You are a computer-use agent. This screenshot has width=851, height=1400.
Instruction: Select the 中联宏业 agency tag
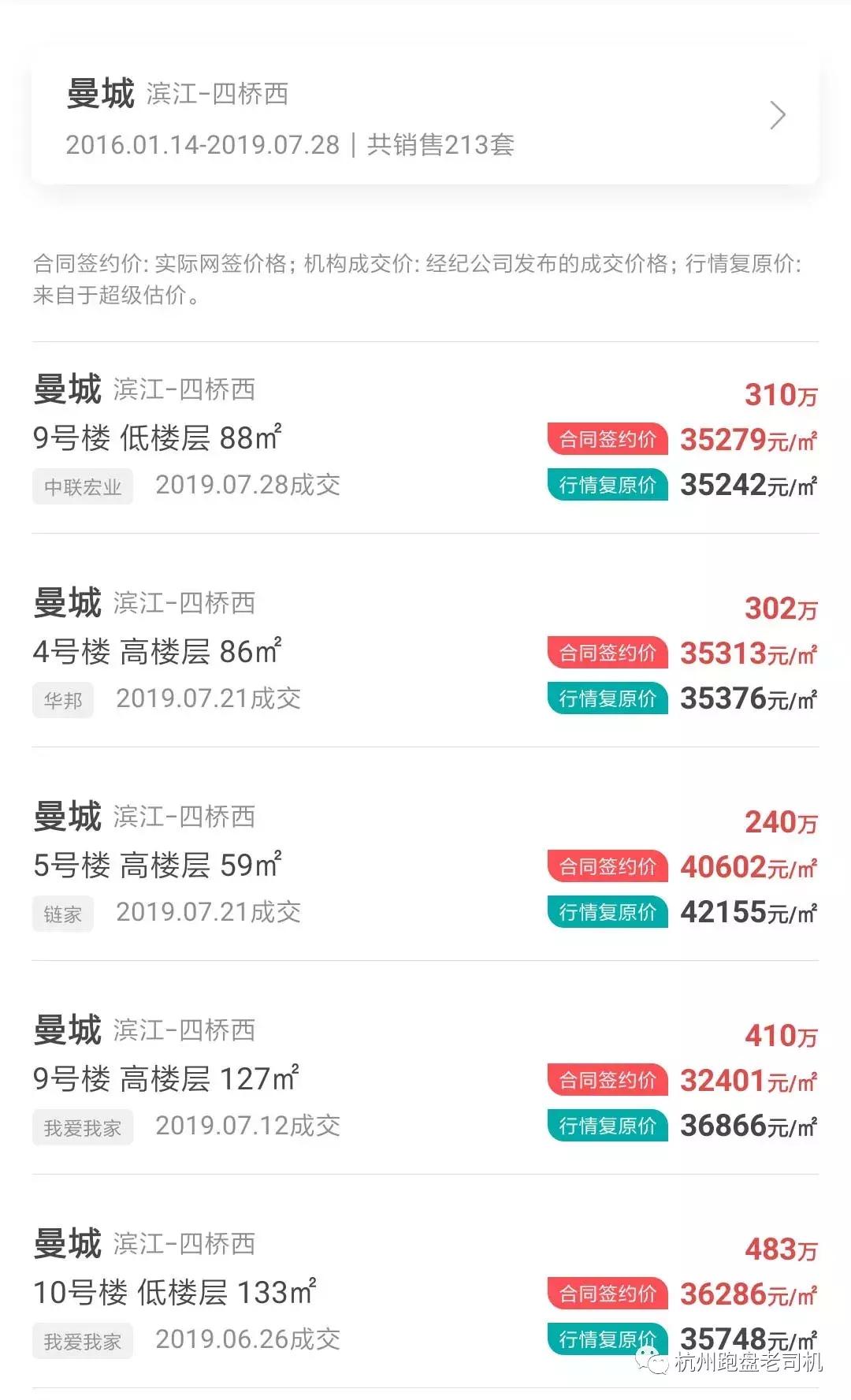pyautogui.click(x=82, y=486)
